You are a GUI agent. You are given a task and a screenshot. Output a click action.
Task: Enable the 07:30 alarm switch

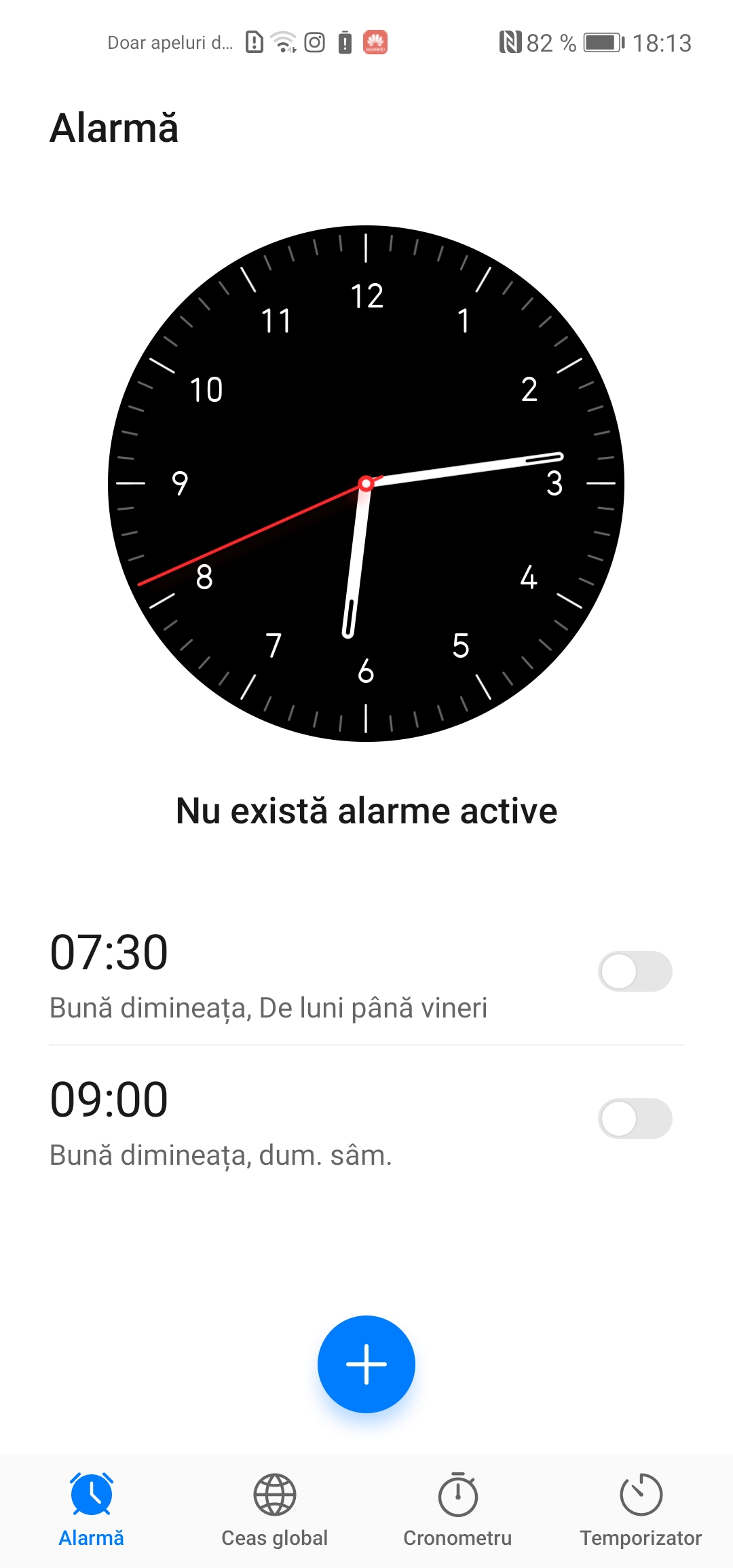pyautogui.click(x=635, y=971)
